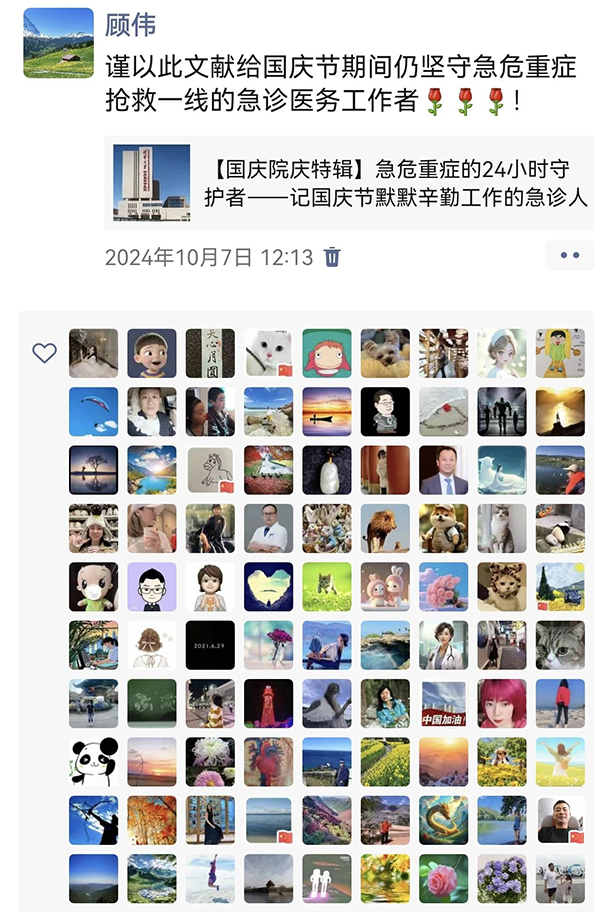Open 顾伟's profile avatar
The width and height of the screenshot is (600, 912).
tap(58, 44)
